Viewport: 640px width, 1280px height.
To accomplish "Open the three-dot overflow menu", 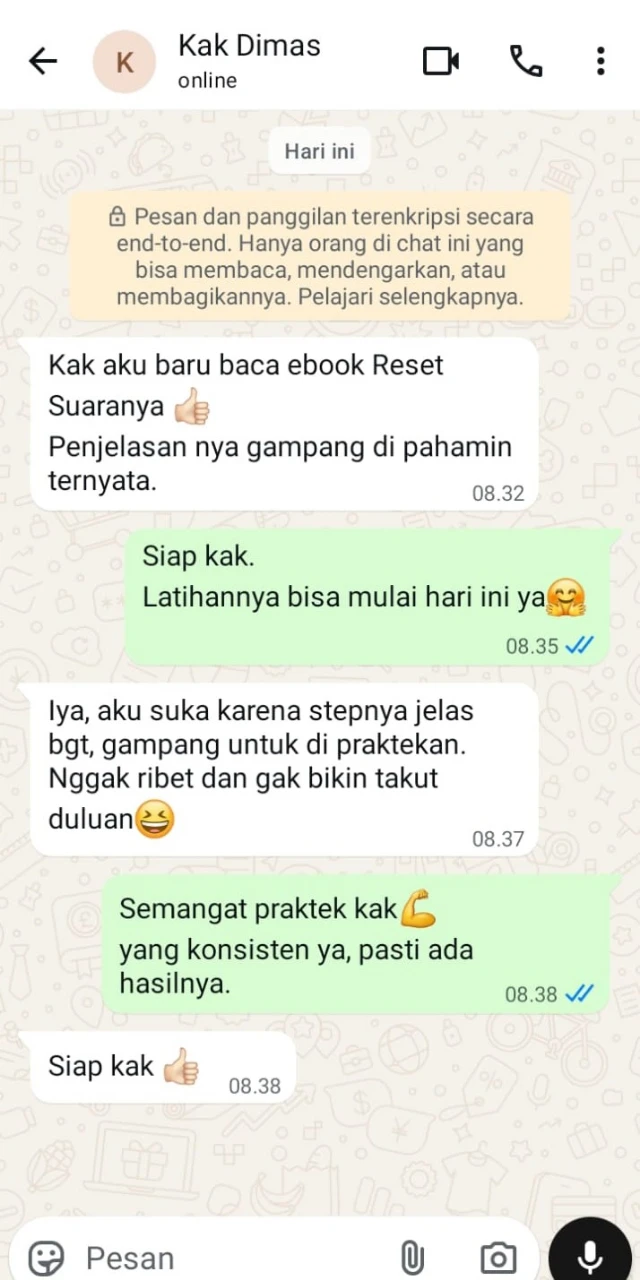I will tap(600, 61).
